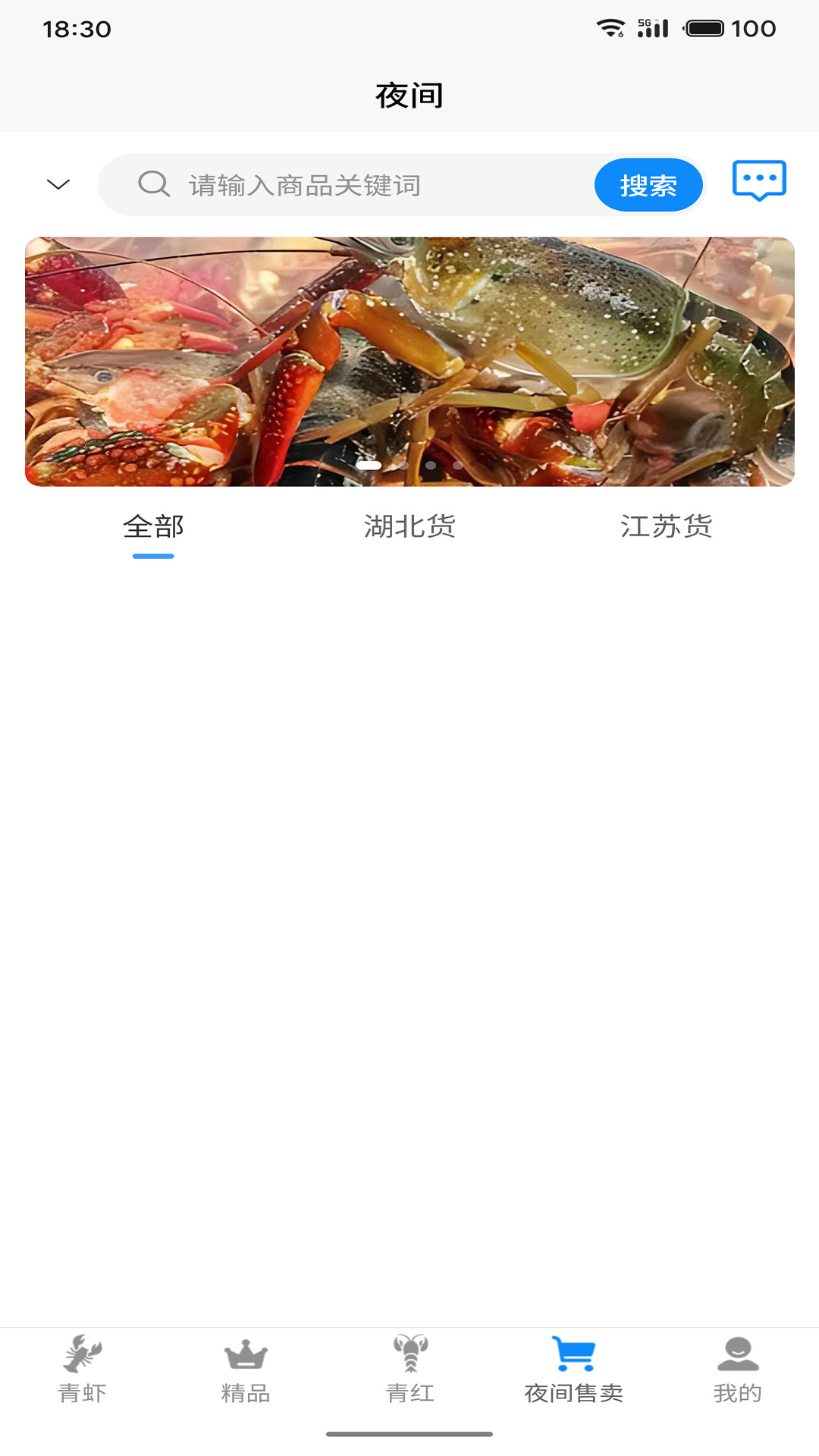Open the message bubble icon beside search
This screenshot has height=1456, width=819.
click(759, 180)
